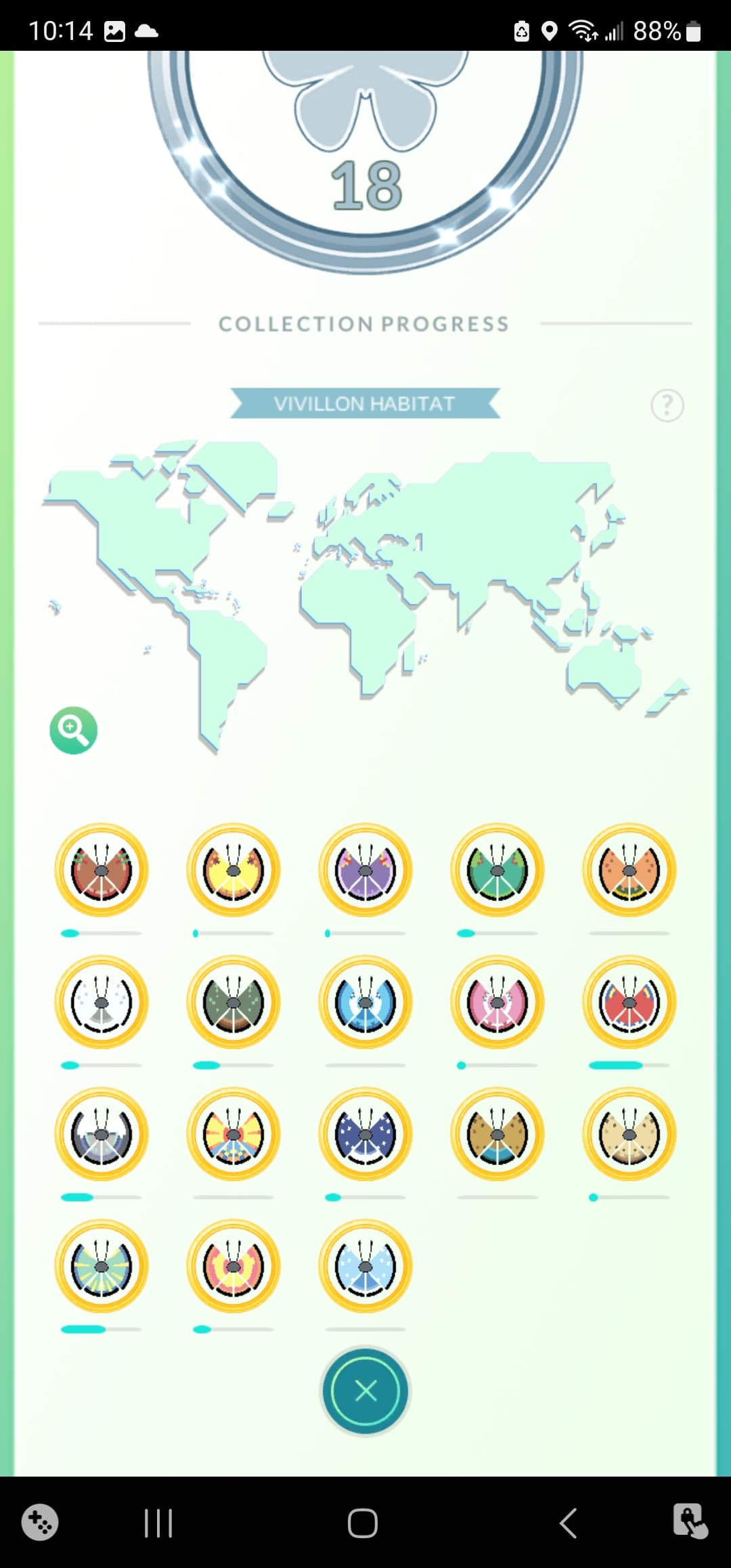Image resolution: width=731 pixels, height=1568 pixels.
Task: Zoom into the Vivillon habitat map
Action: click(74, 731)
